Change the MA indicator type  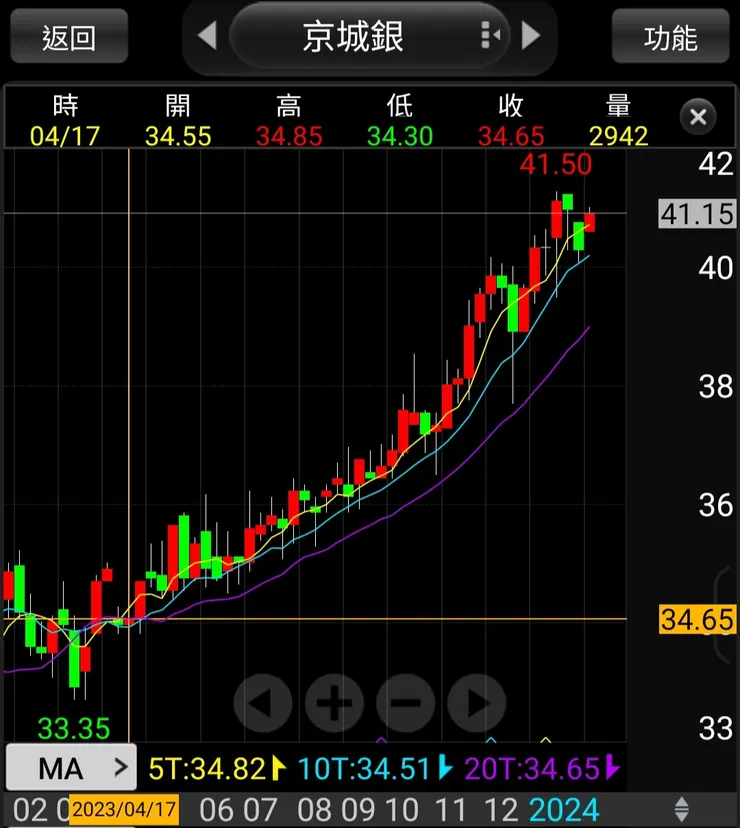click(x=70, y=768)
